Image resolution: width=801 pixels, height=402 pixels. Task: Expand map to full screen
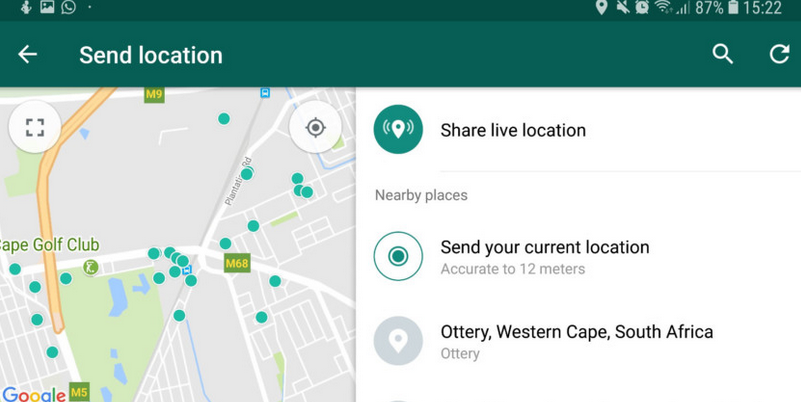pos(35,128)
